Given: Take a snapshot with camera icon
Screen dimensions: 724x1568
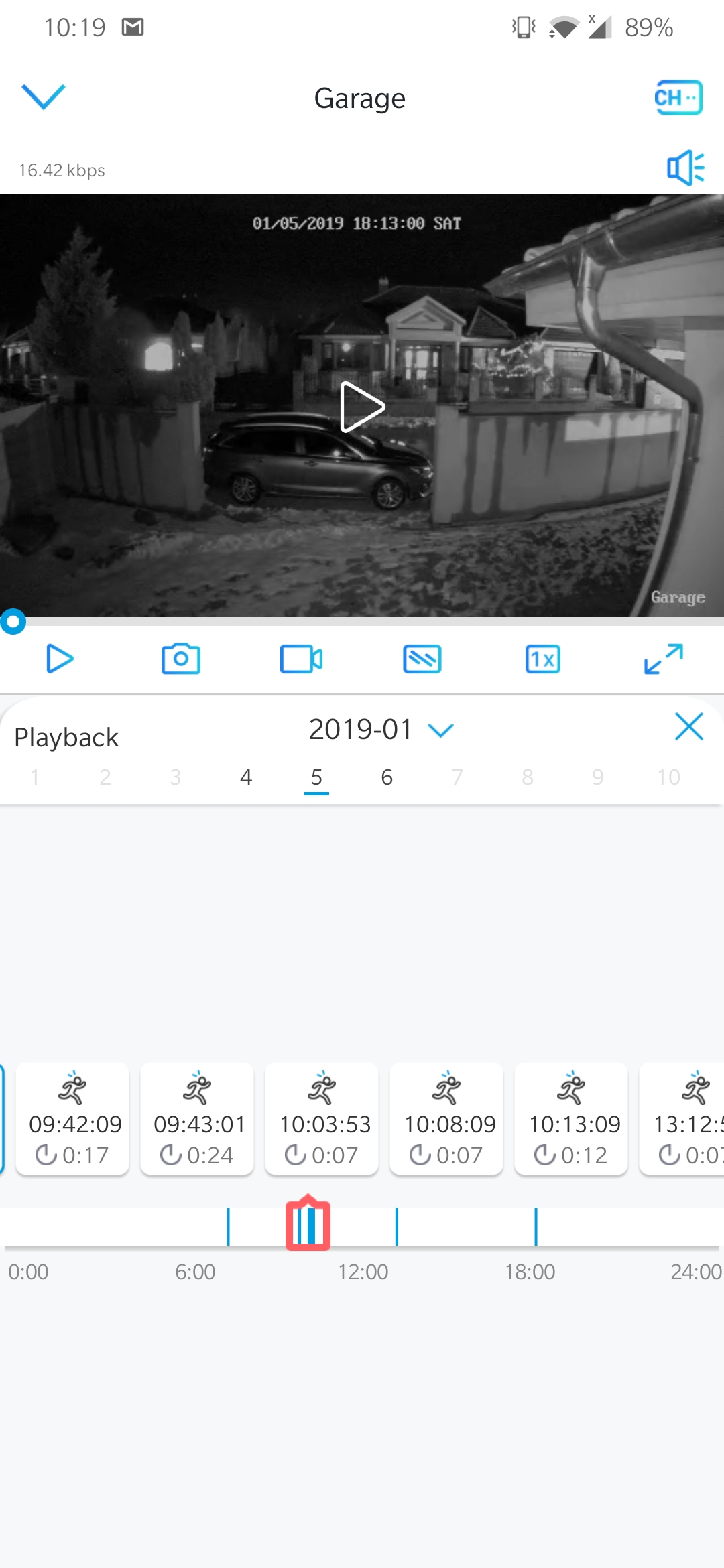Looking at the screenshot, I should click(181, 659).
